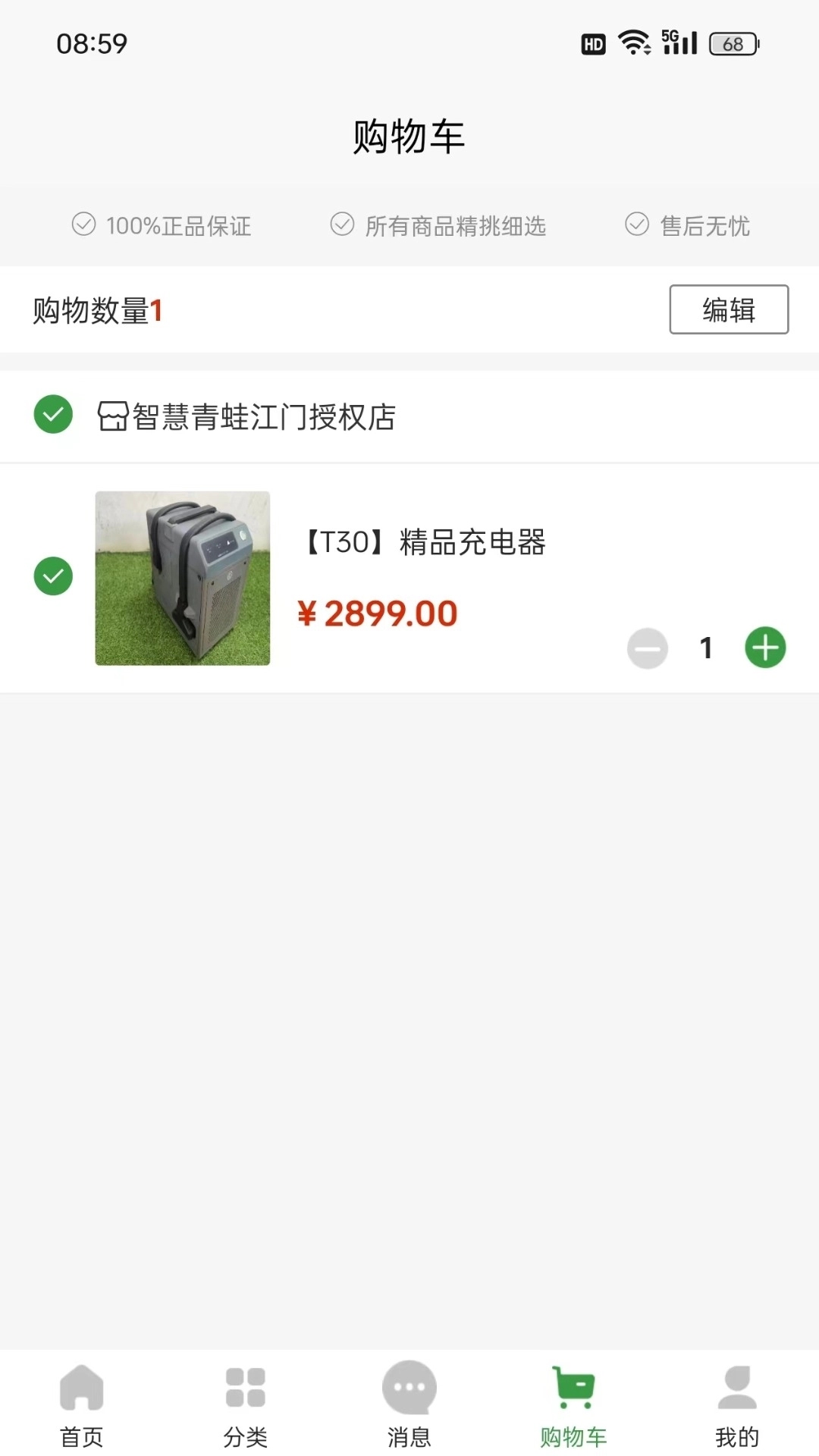Toggle the 所有商品精挑细选 badge check
This screenshot has height=1456, width=819.
click(x=341, y=225)
